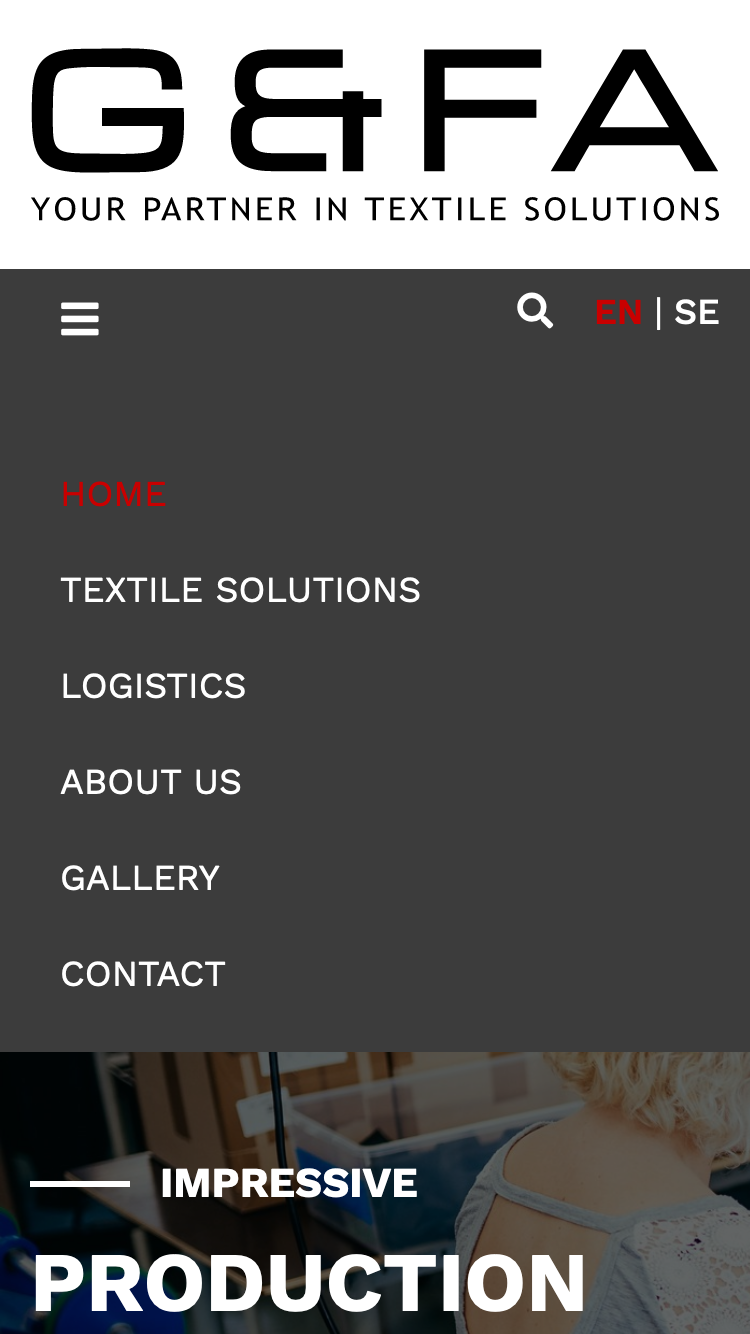Select the EN language option
Image resolution: width=750 pixels, height=1334 pixels.
[618, 312]
